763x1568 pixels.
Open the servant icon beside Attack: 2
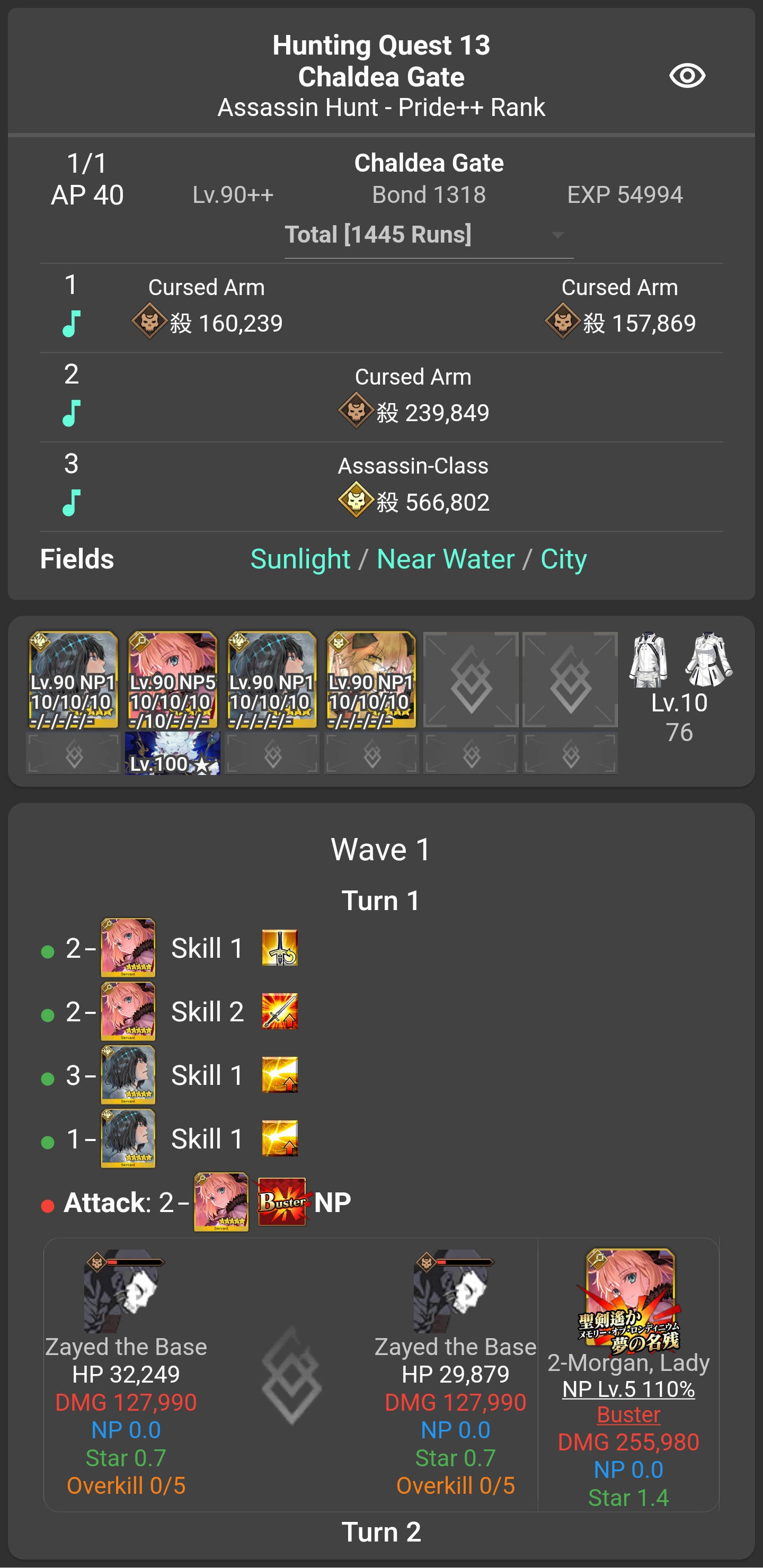(221, 1202)
